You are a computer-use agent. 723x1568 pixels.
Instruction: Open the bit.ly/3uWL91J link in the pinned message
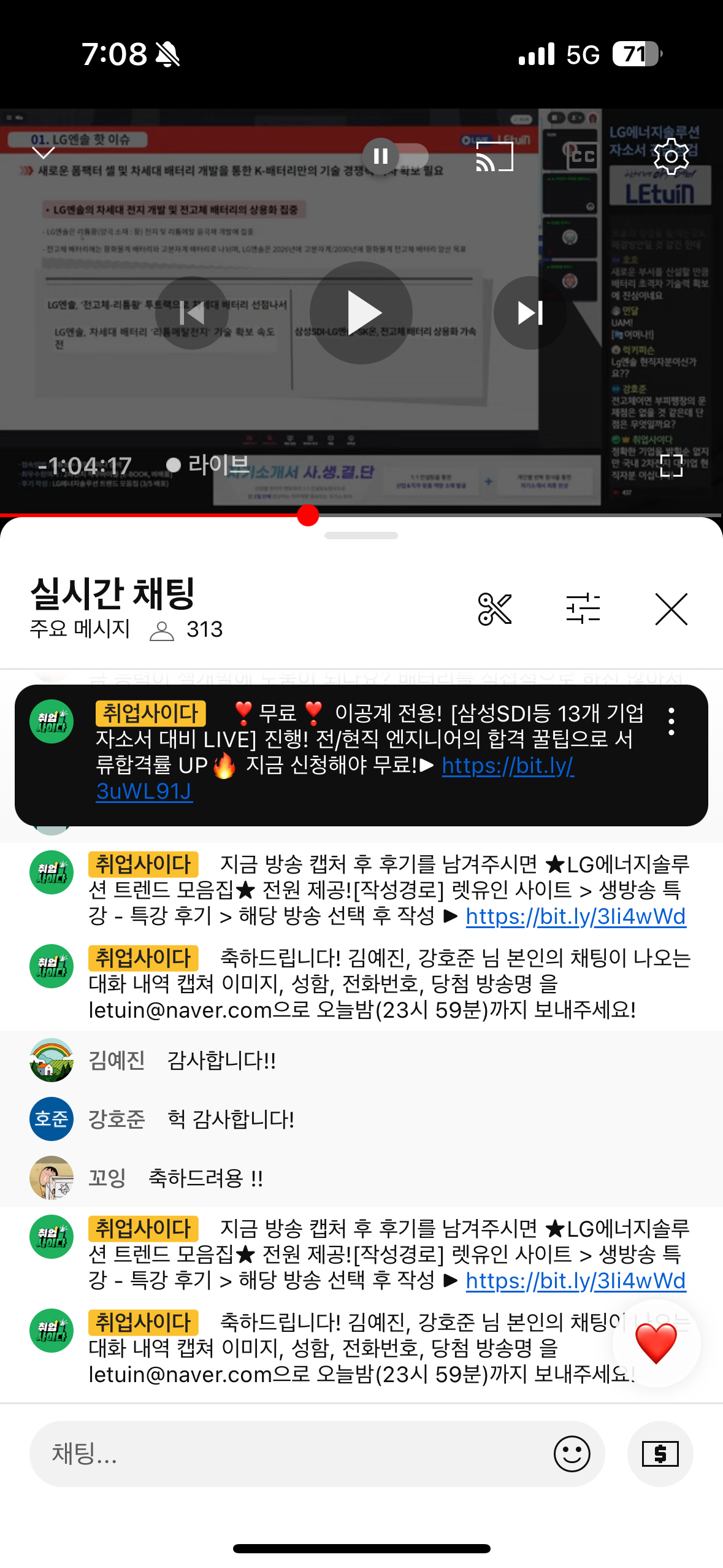click(508, 766)
